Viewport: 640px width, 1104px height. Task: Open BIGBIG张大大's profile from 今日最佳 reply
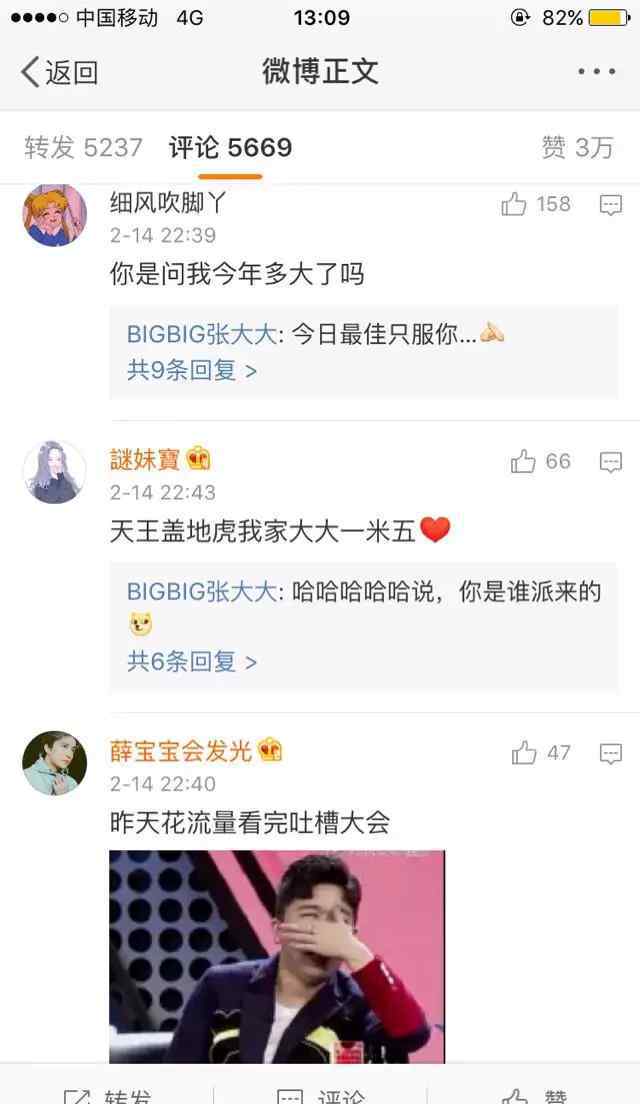coord(202,334)
